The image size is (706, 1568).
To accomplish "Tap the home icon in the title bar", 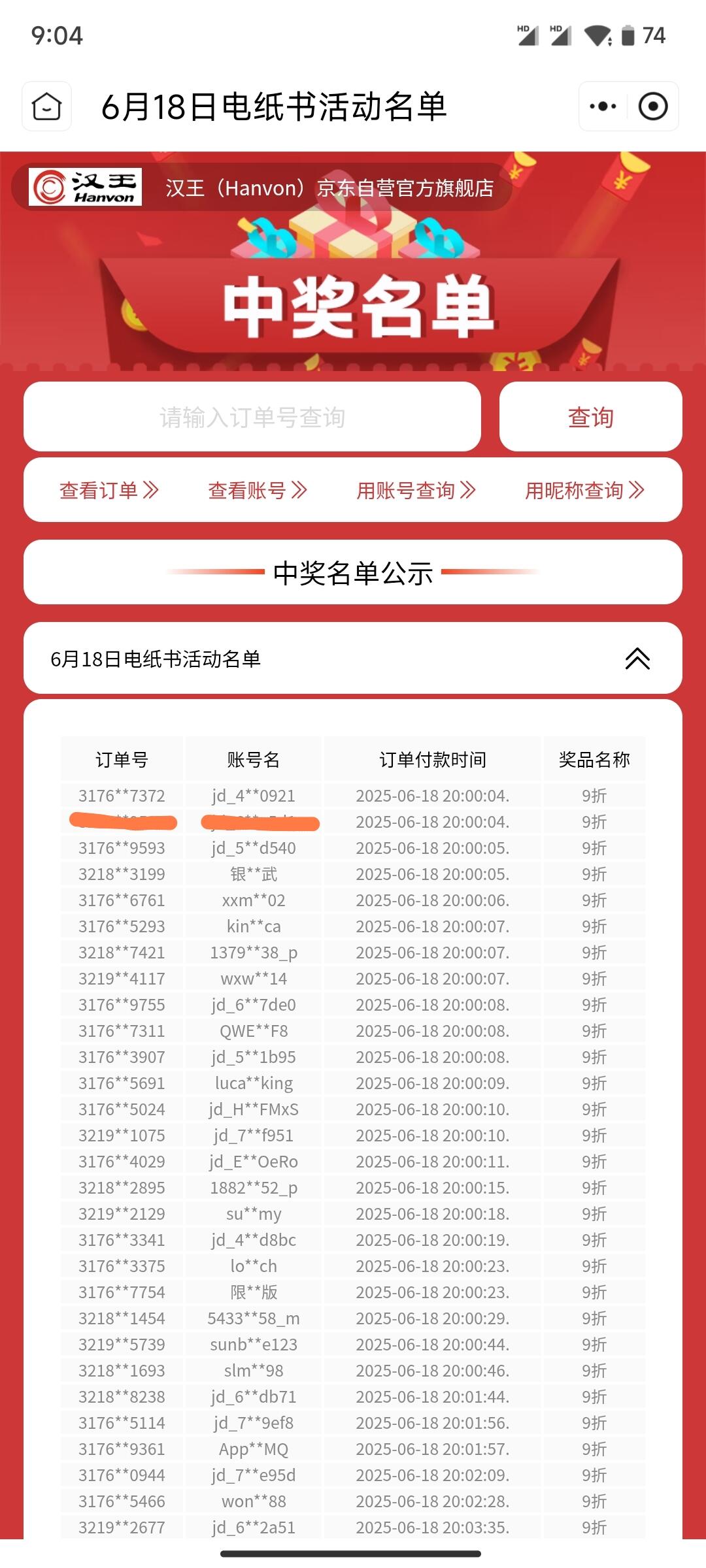I will point(46,106).
